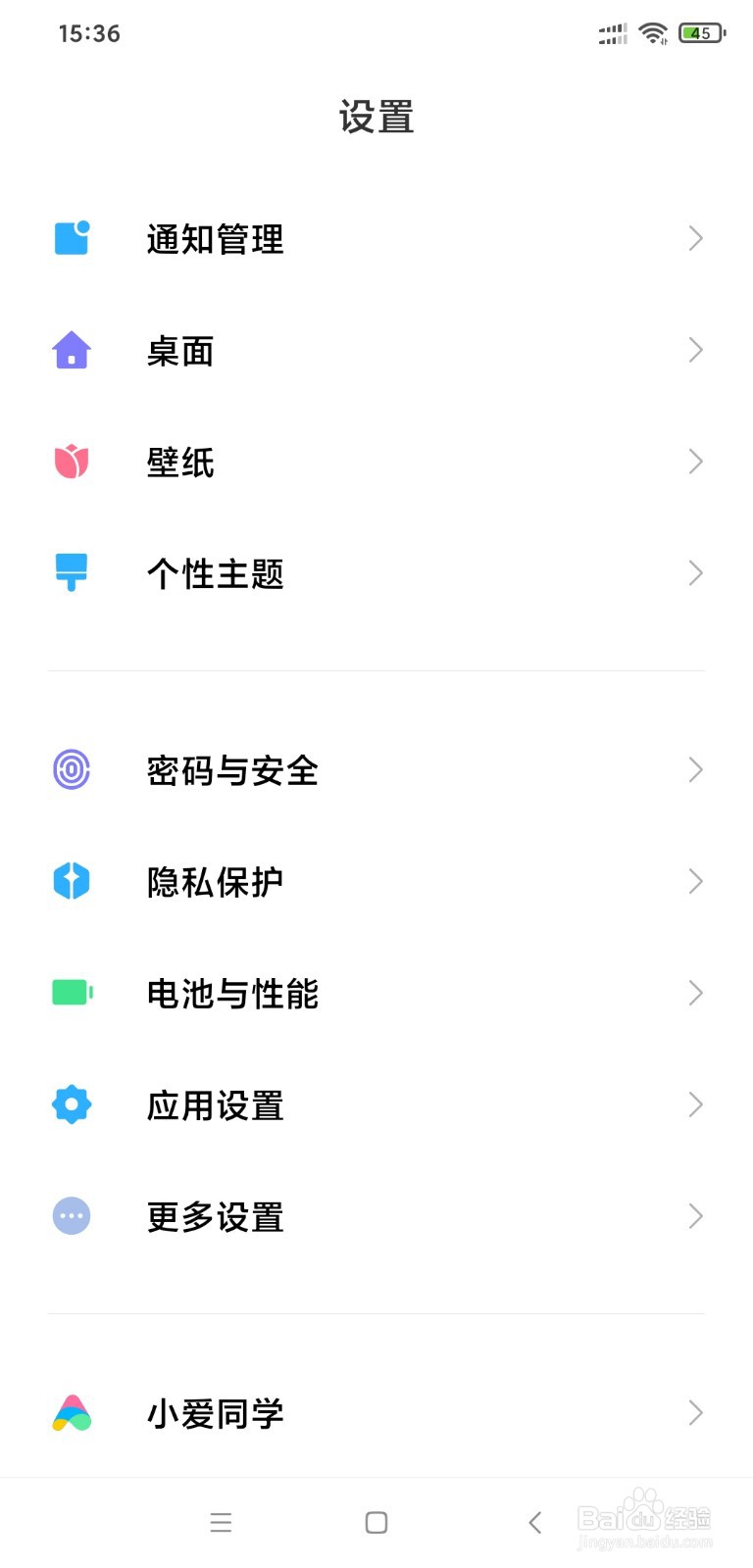This screenshot has height=1568, width=753.
Task: Open 密码与安全 settings
Action: pos(232,771)
